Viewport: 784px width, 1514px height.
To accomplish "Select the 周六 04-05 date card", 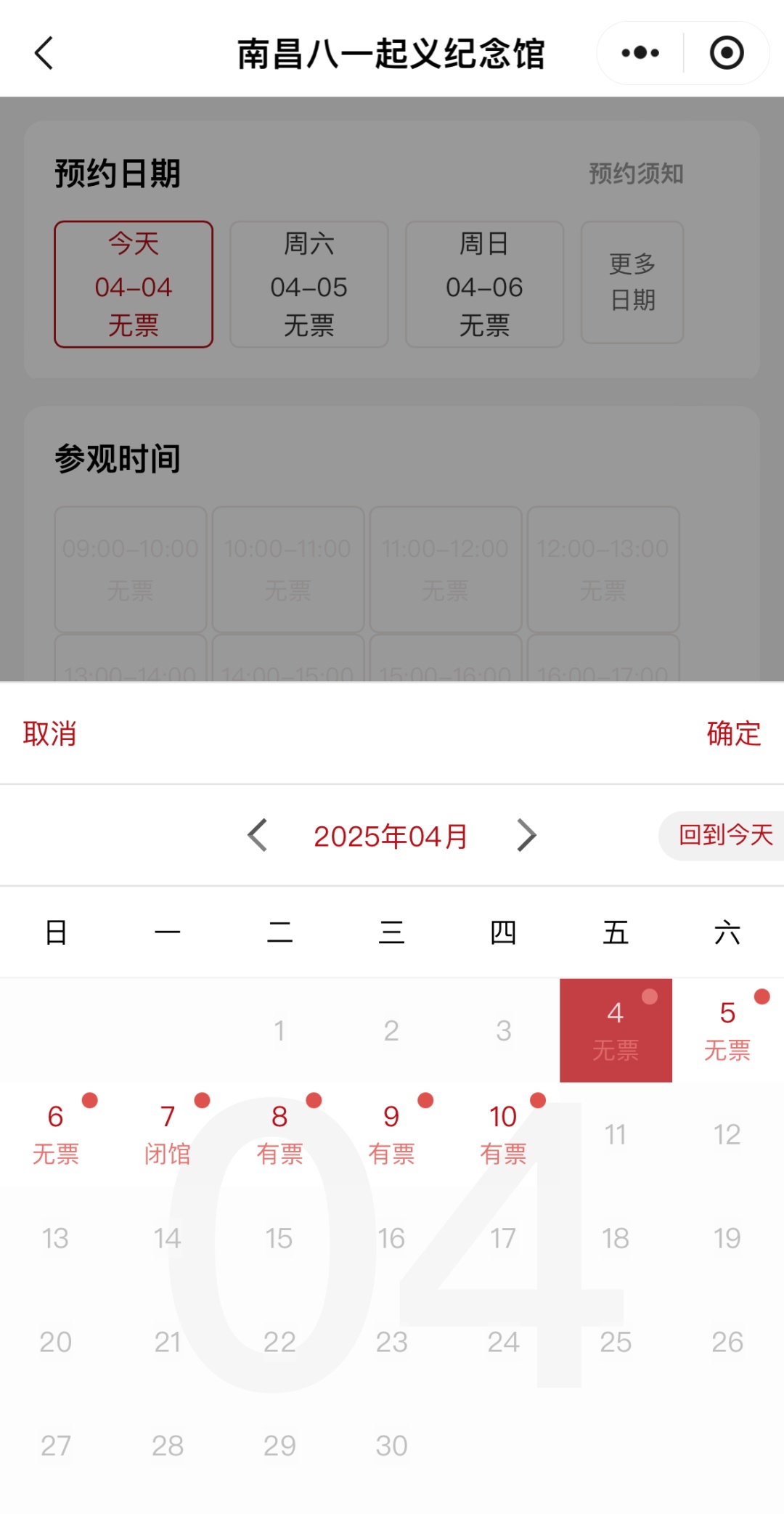I will [309, 285].
